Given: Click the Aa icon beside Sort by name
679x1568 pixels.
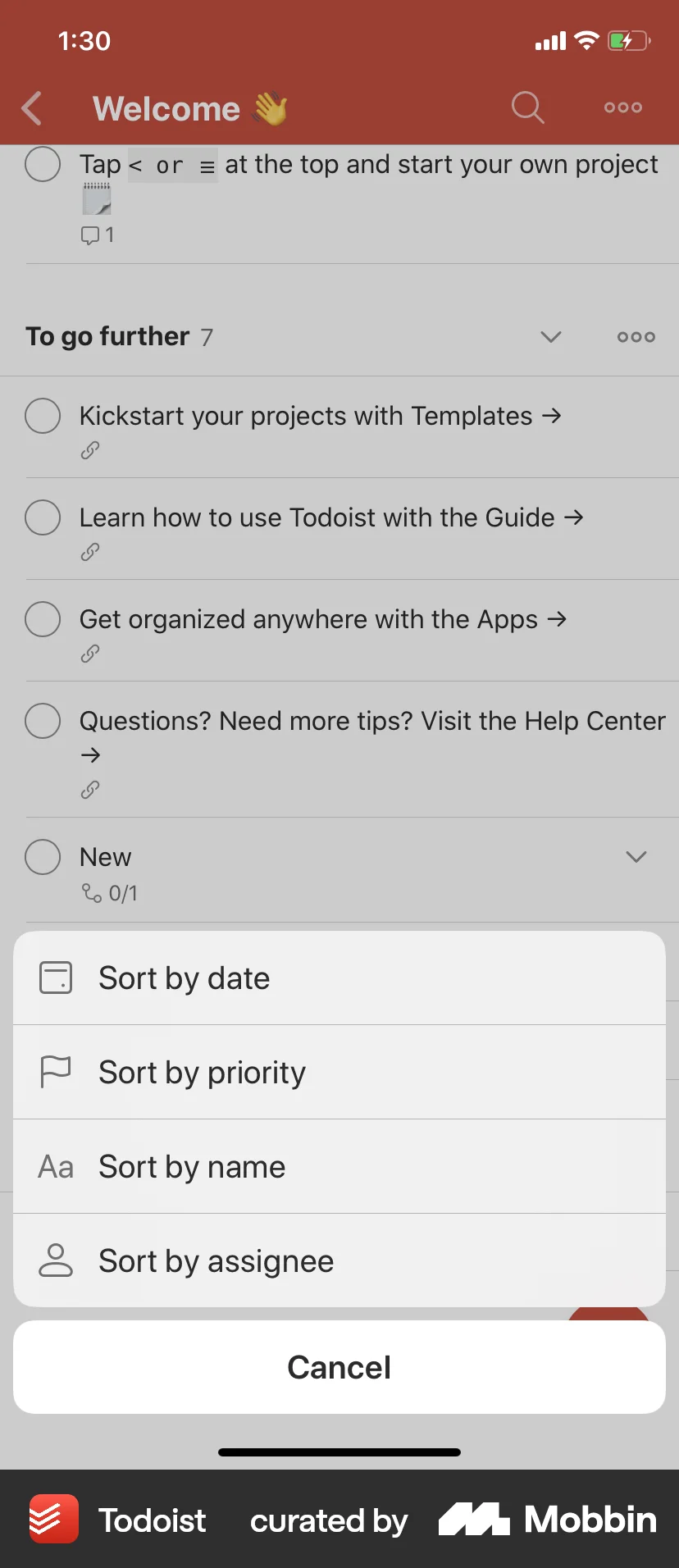Looking at the screenshot, I should 55,1165.
